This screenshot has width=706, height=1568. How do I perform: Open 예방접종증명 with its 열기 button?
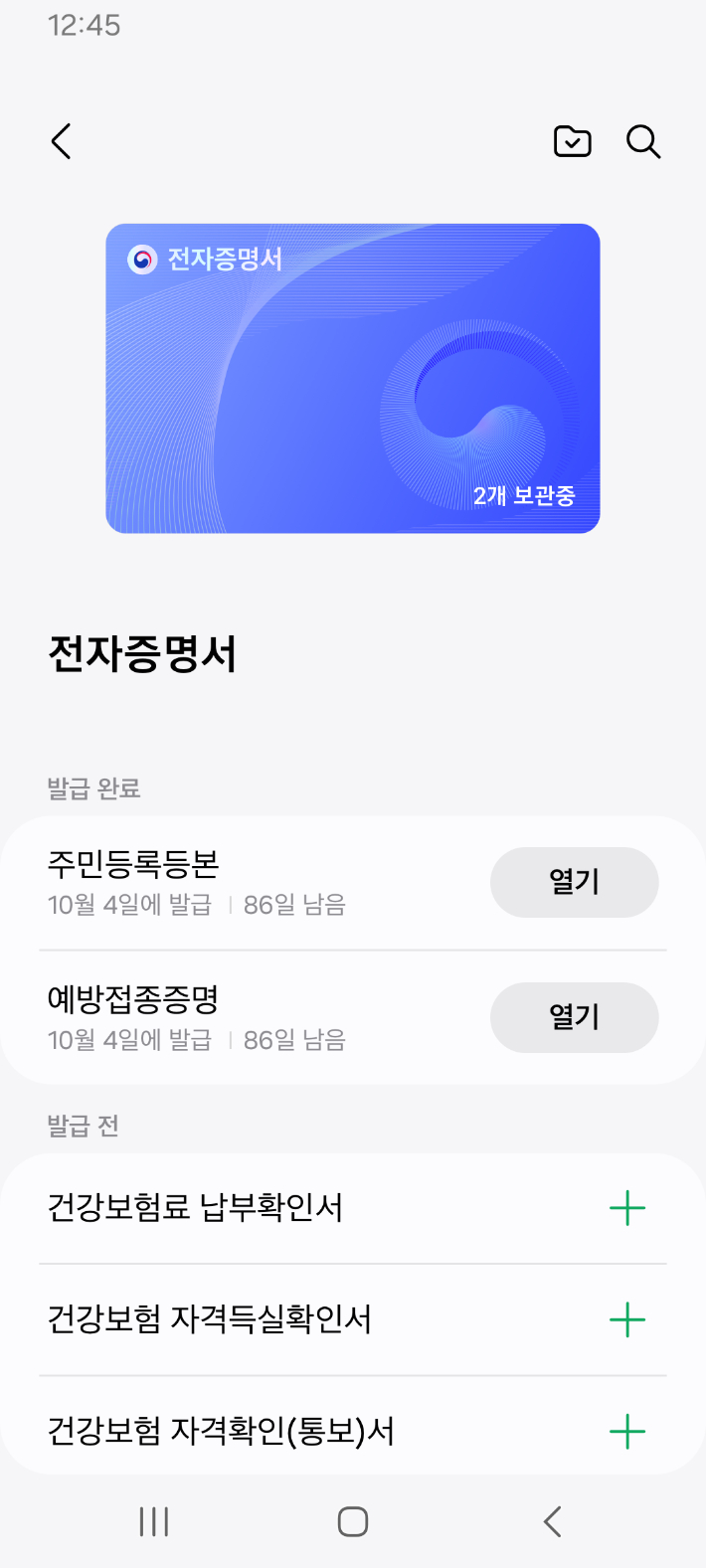click(x=574, y=1017)
